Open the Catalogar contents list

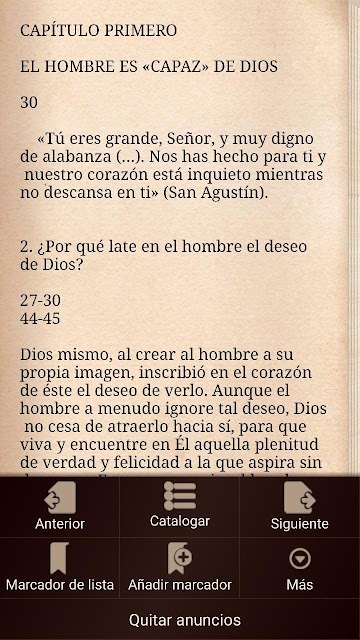pyautogui.click(x=180, y=507)
